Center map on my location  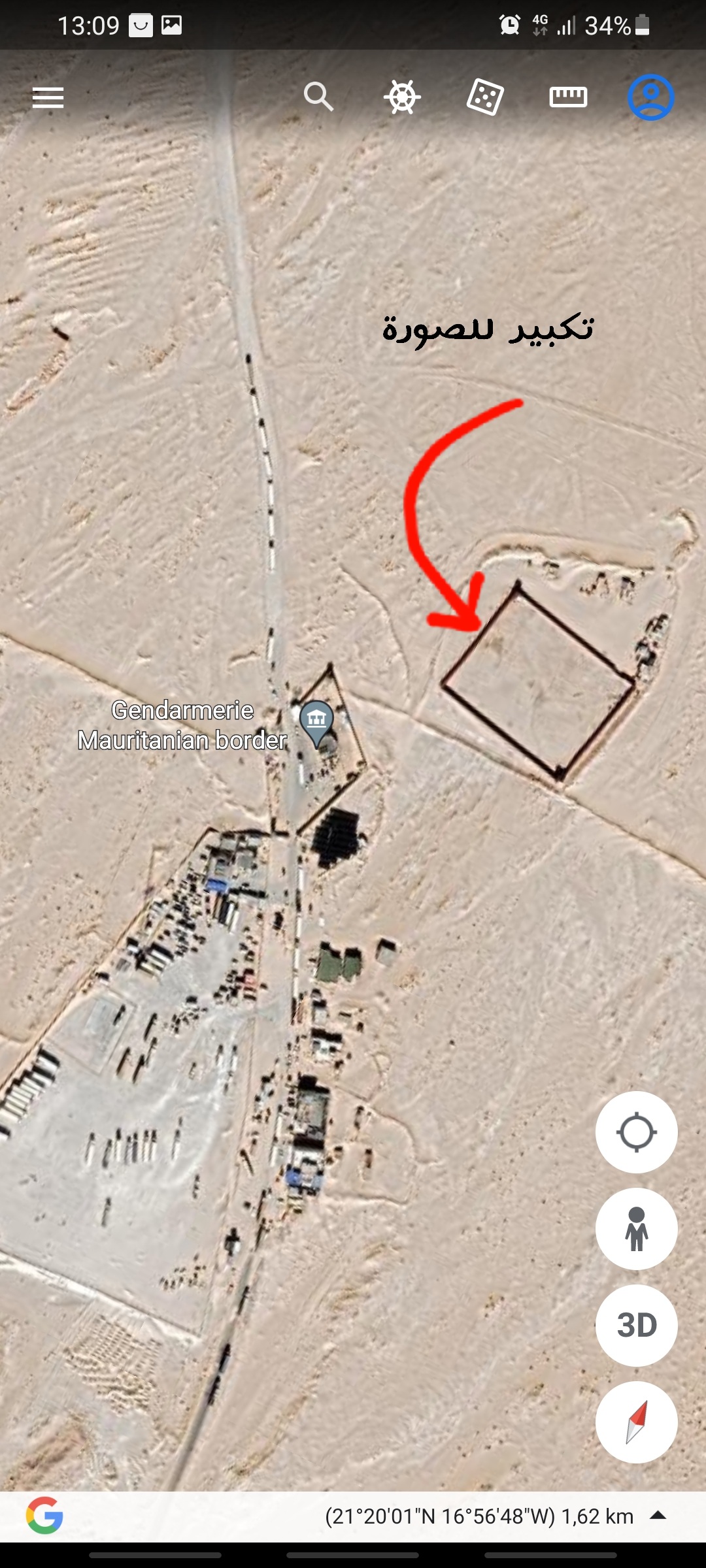pos(636,1132)
